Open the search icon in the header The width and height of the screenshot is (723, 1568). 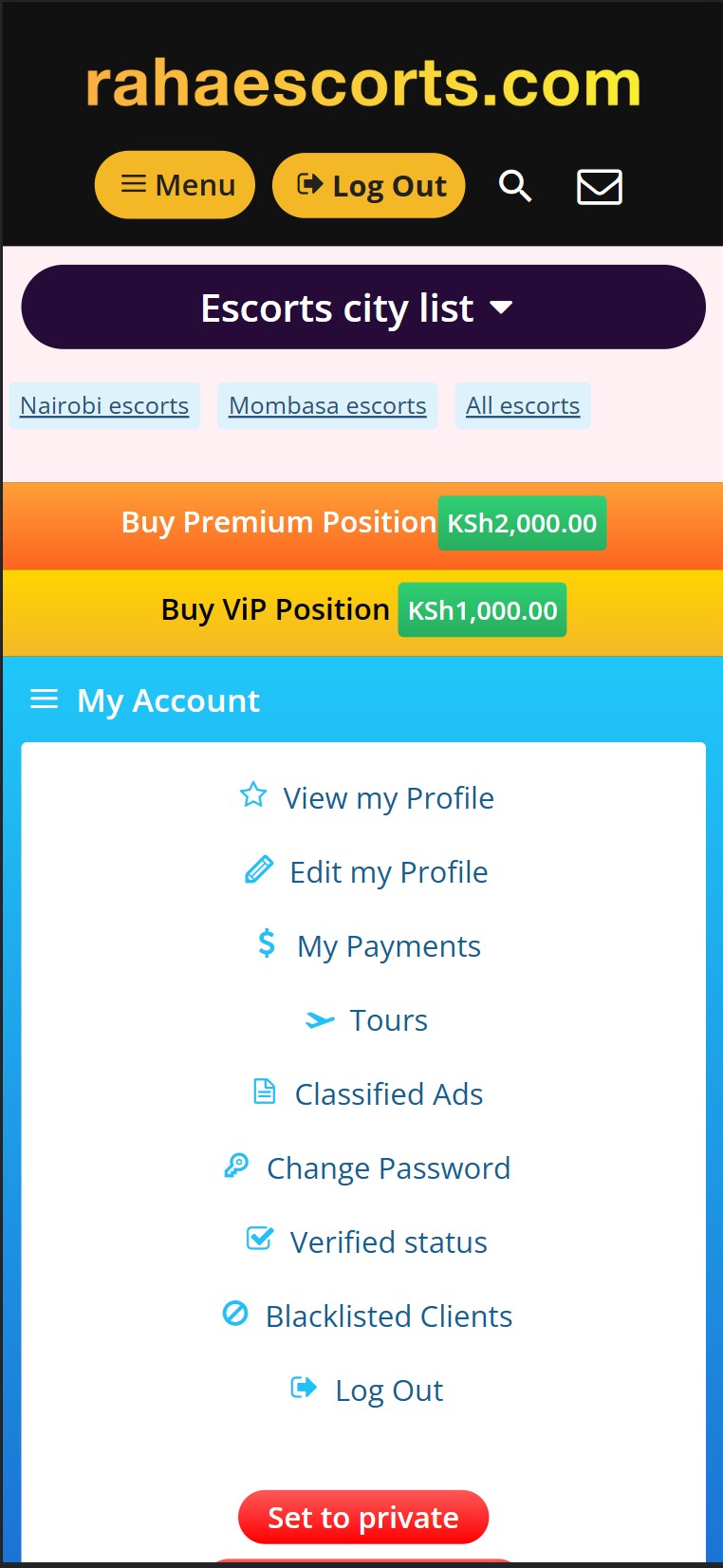click(515, 186)
